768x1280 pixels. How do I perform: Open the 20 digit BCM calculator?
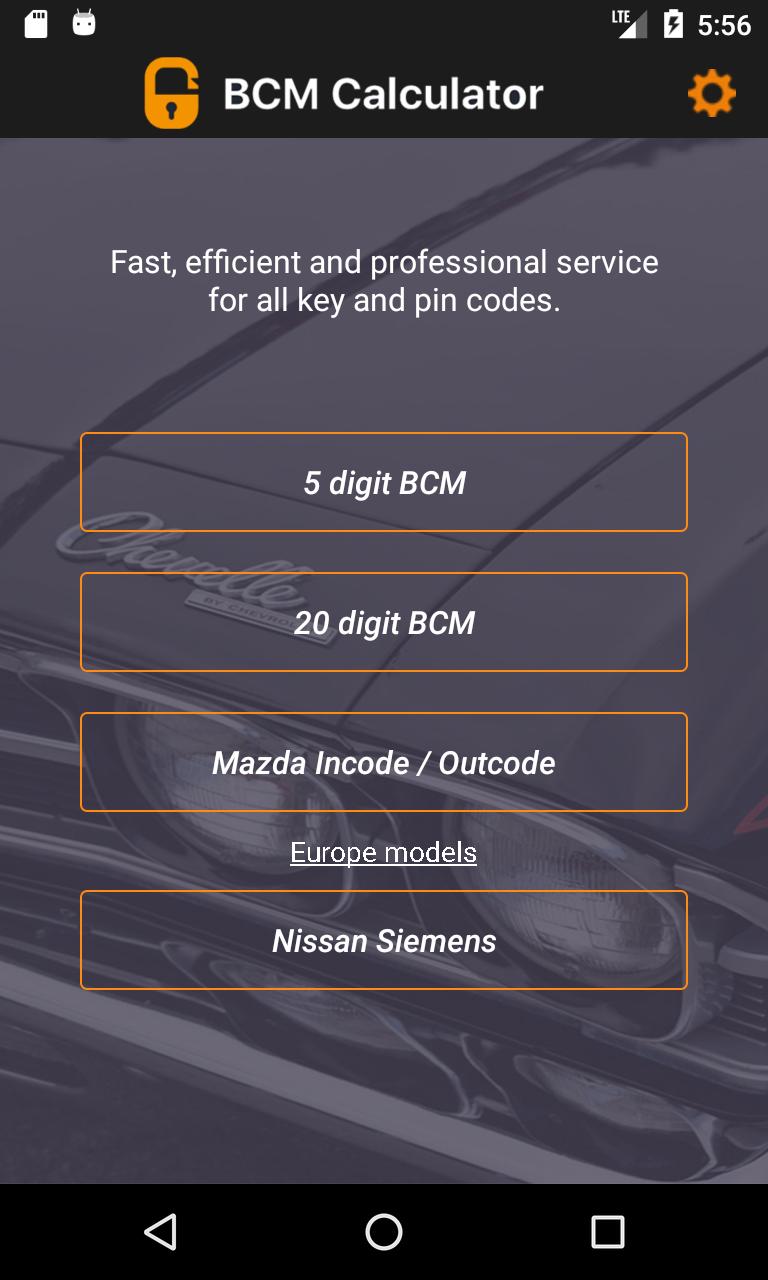pyautogui.click(x=384, y=622)
